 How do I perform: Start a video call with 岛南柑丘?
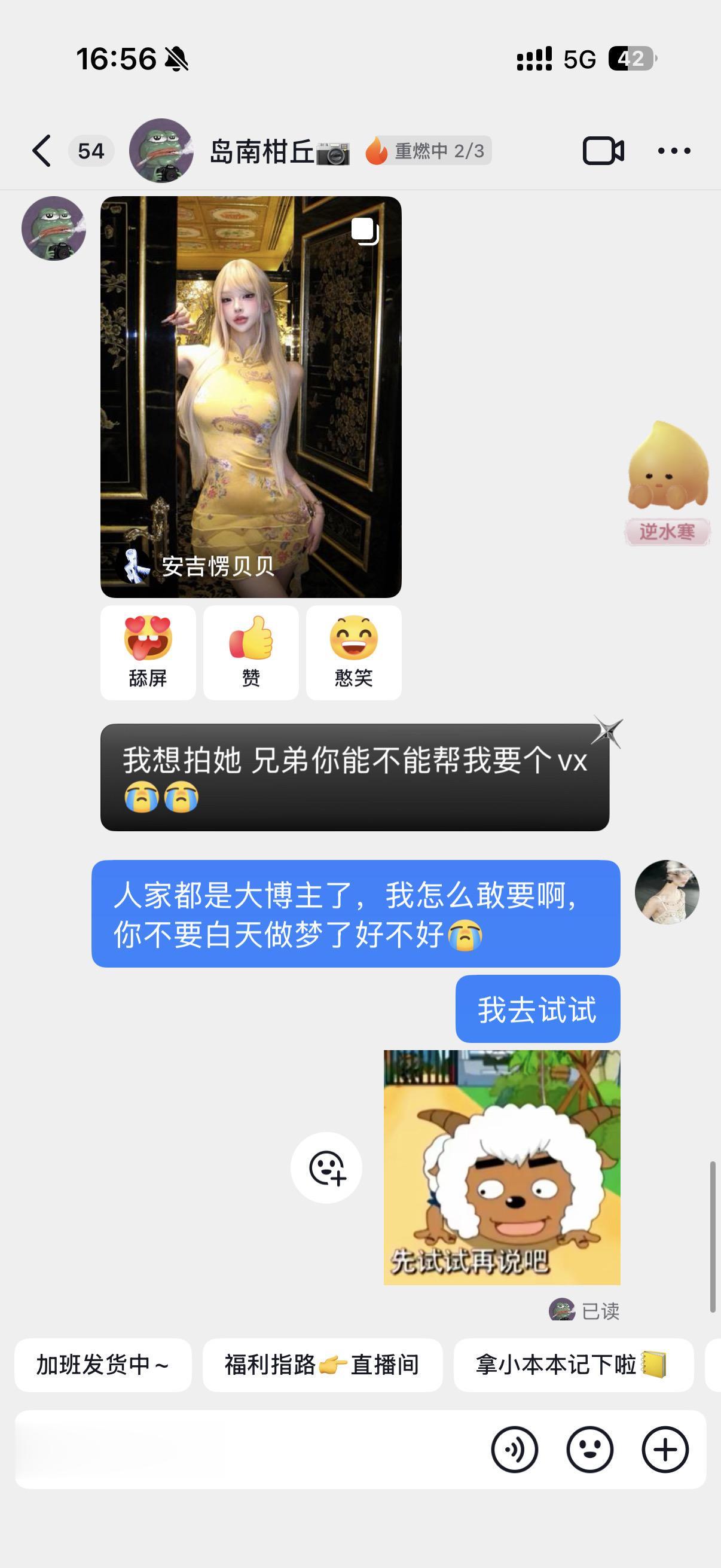pos(604,150)
